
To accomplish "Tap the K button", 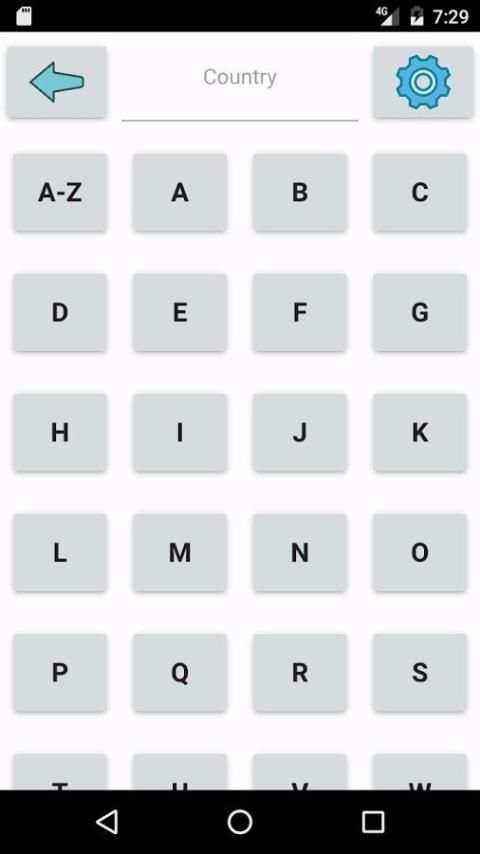I will [420, 433].
